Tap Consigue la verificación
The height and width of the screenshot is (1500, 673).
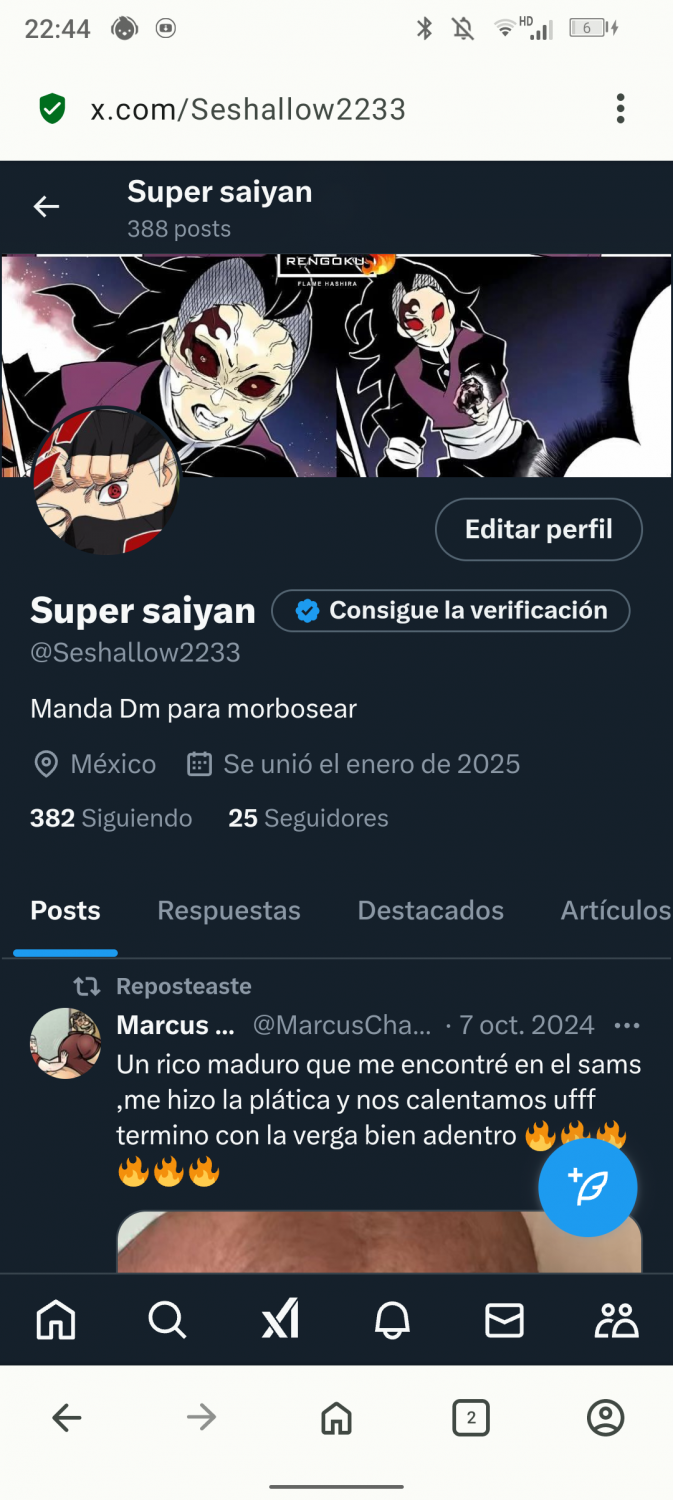coord(451,611)
